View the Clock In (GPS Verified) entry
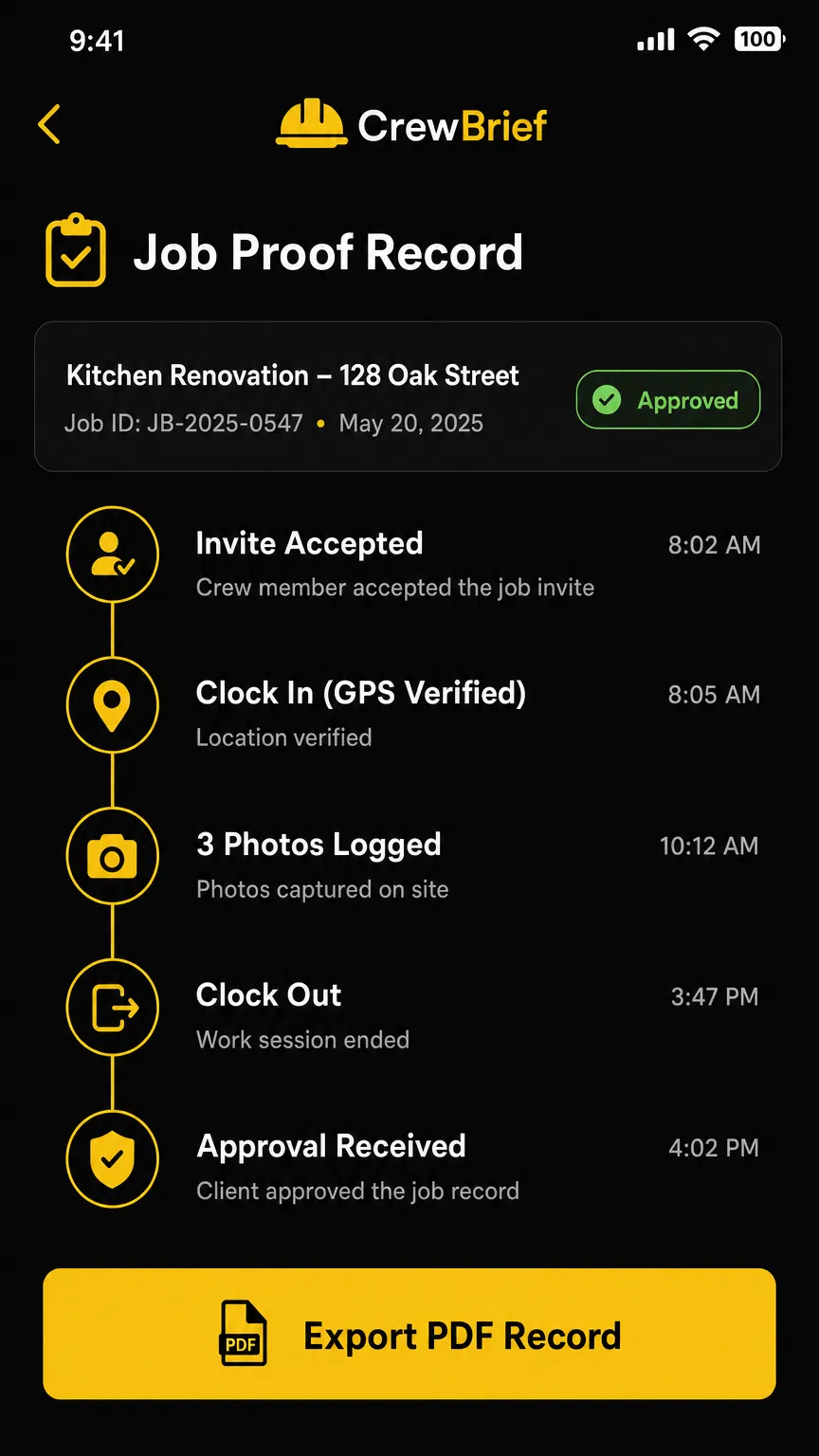 point(411,706)
